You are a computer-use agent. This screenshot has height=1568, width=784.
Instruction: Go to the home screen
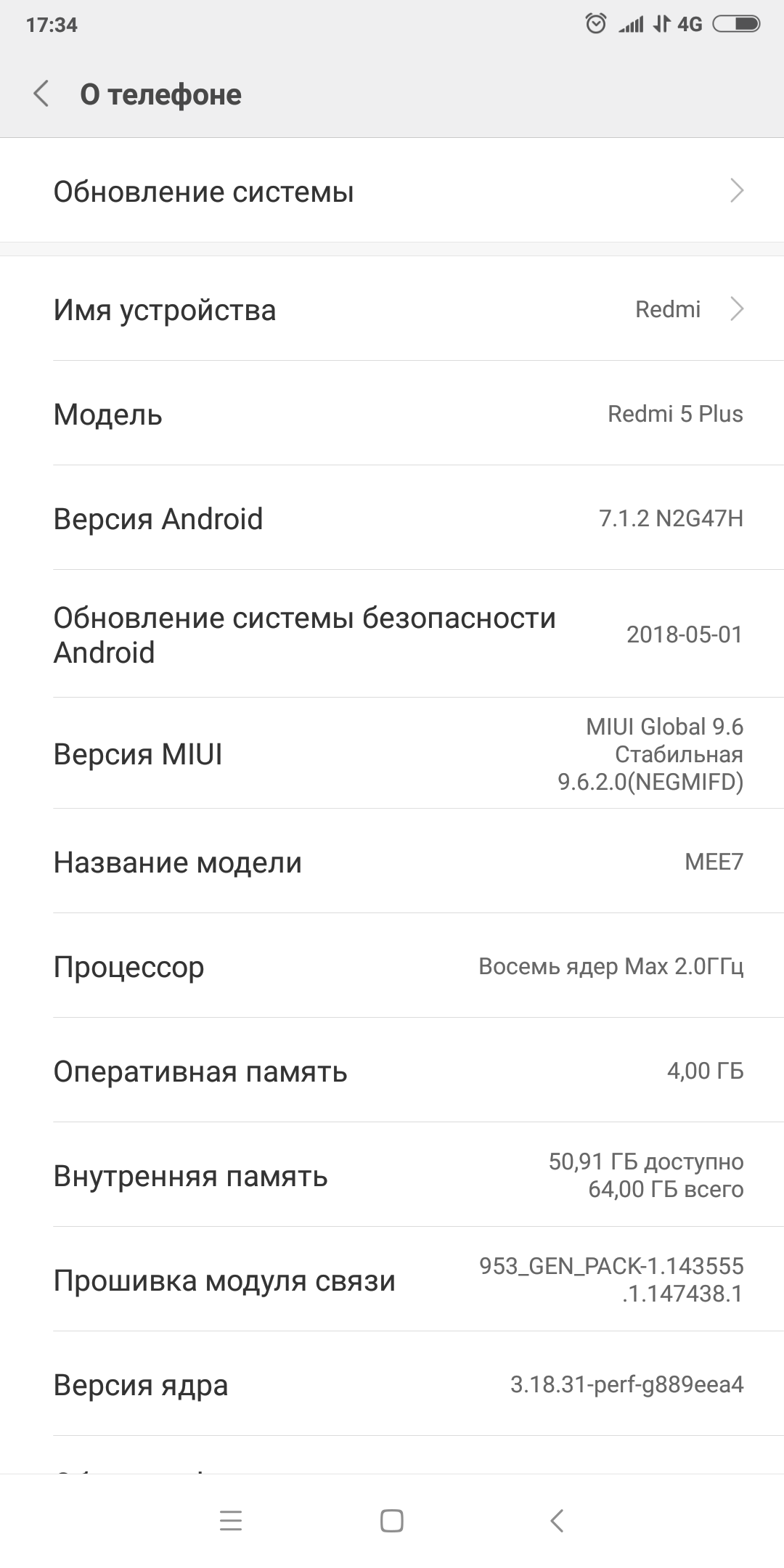392,1521
